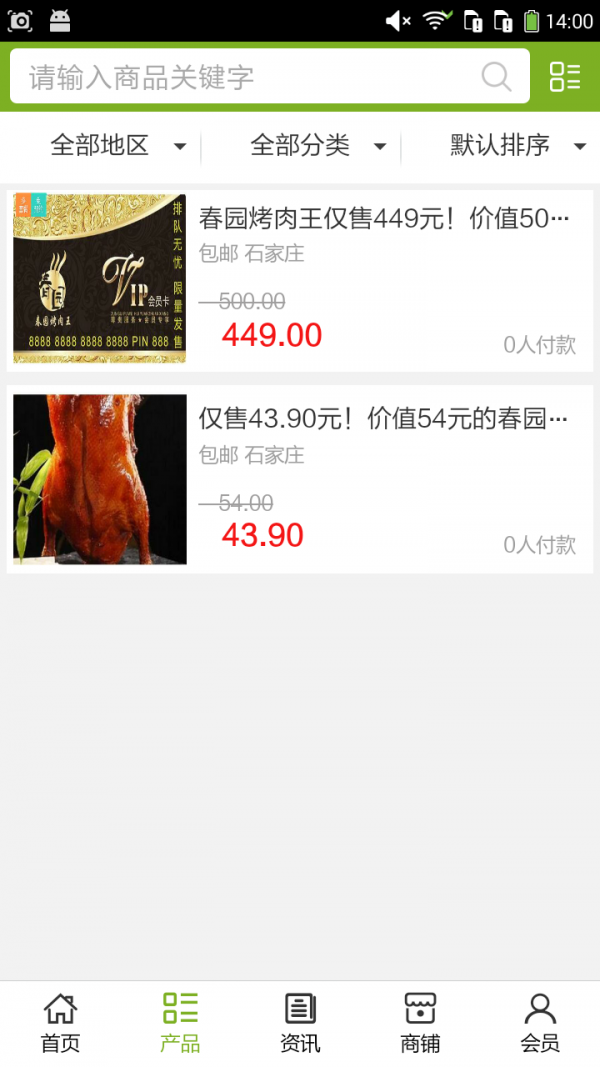The image size is (600, 1067).
Task: Open the 默认排序 sorting dropdown
Action: (517, 146)
